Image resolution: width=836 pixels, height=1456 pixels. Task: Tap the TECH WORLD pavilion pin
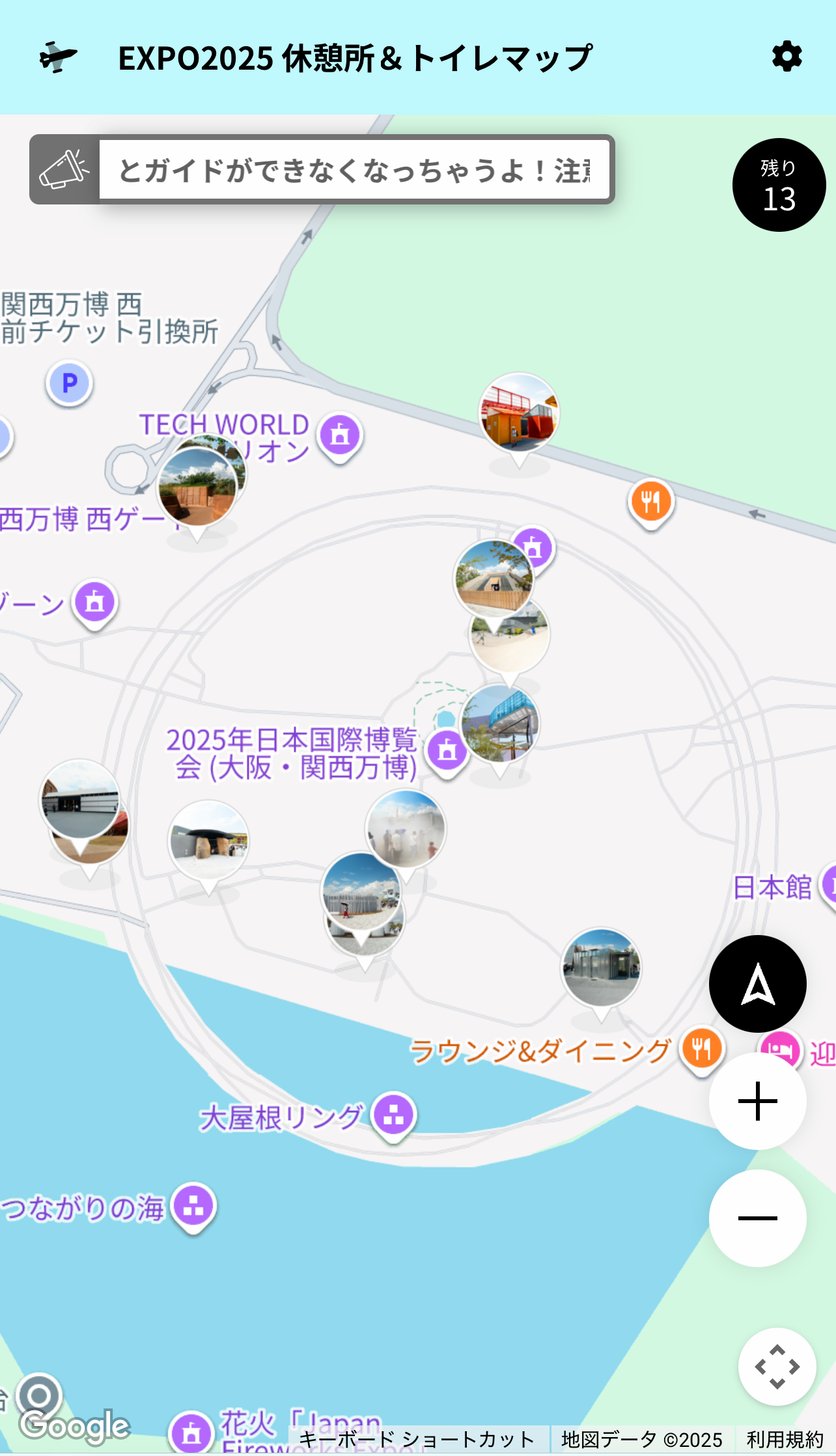[x=340, y=435]
